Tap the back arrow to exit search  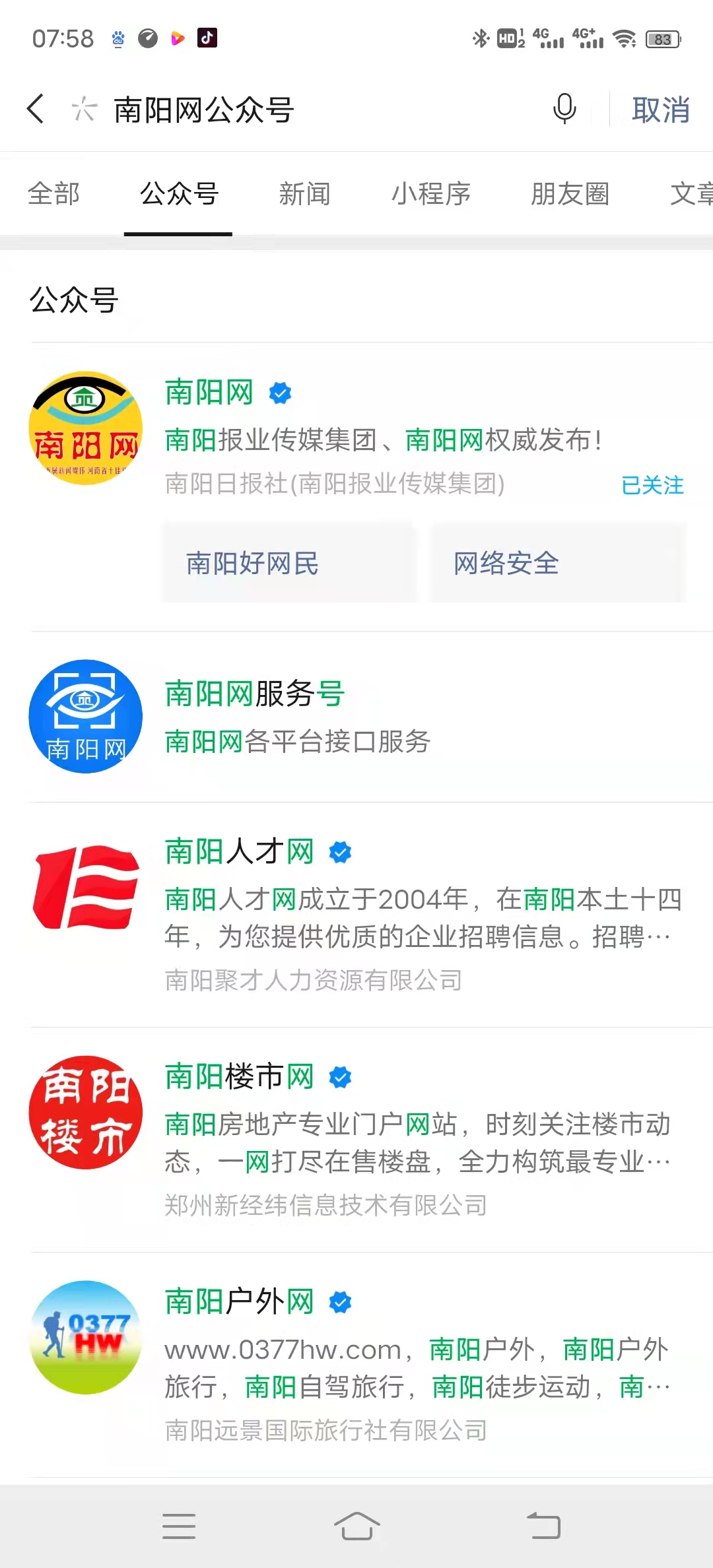pos(36,109)
